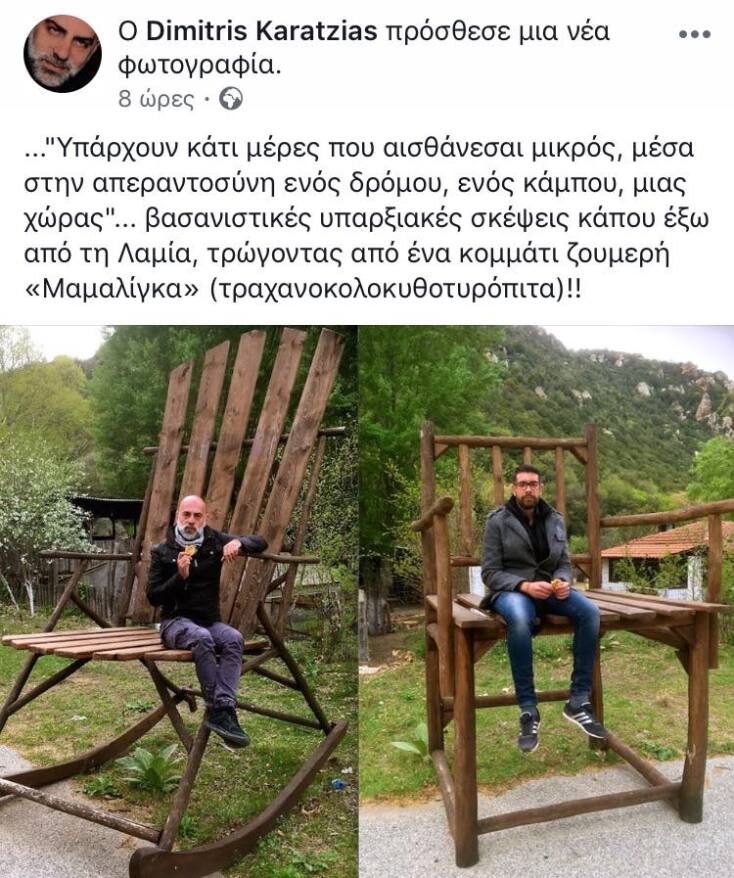Open the post's three-dot options menu
Viewport: 734px width, 878px height.
coord(693,34)
